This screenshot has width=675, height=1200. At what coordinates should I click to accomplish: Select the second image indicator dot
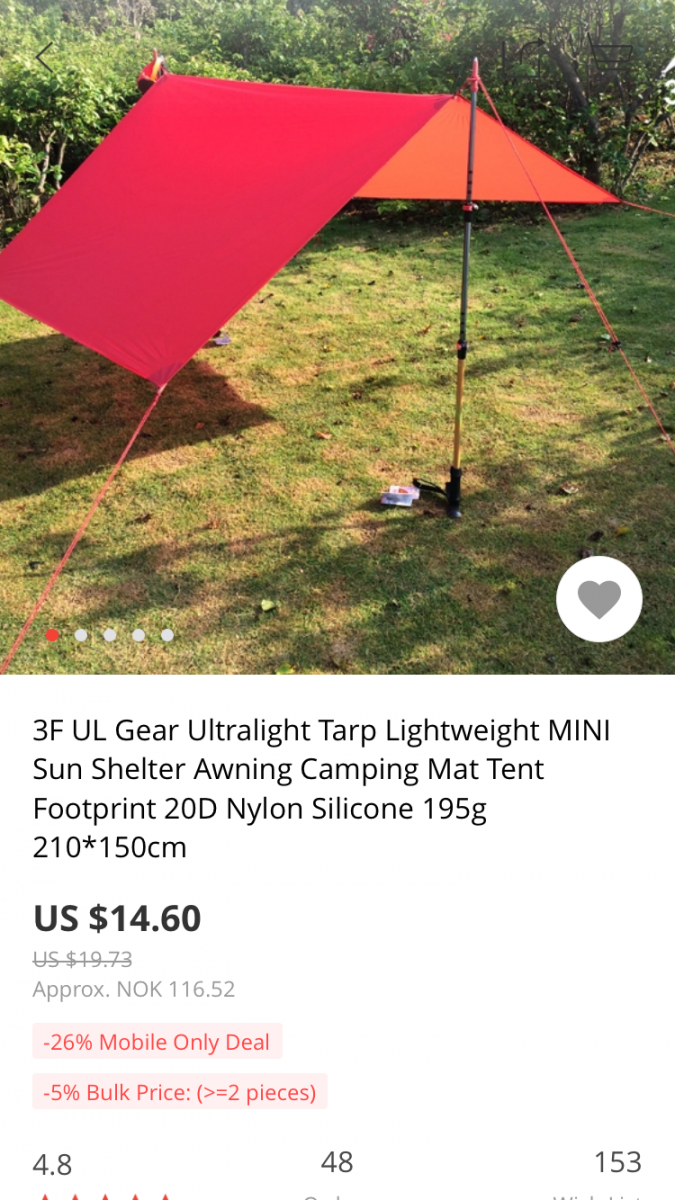pos(81,635)
